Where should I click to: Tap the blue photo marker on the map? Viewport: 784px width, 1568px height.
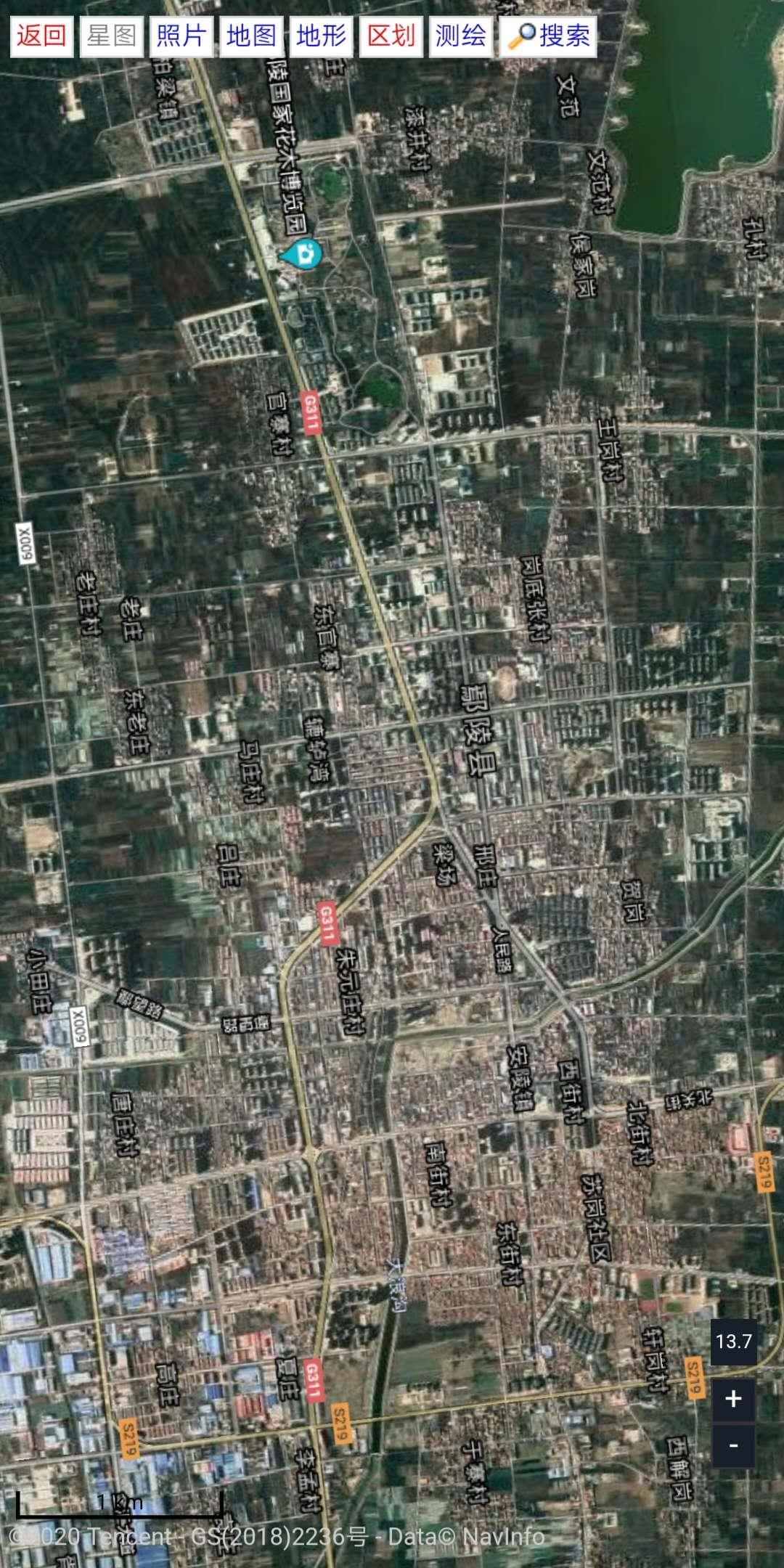pyautogui.click(x=301, y=254)
